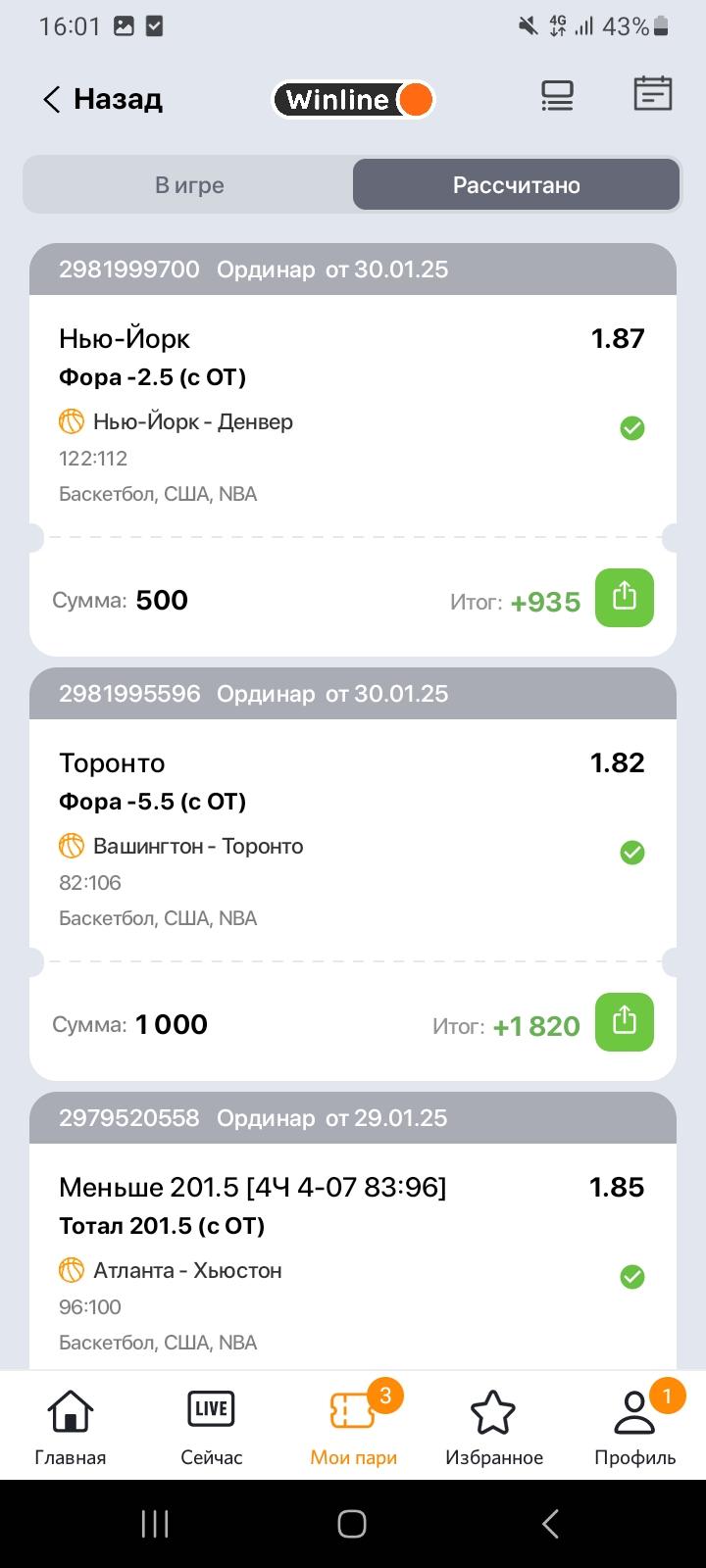Image resolution: width=706 pixels, height=1568 pixels.
Task: Go back using the Назад button
Action: click(103, 99)
